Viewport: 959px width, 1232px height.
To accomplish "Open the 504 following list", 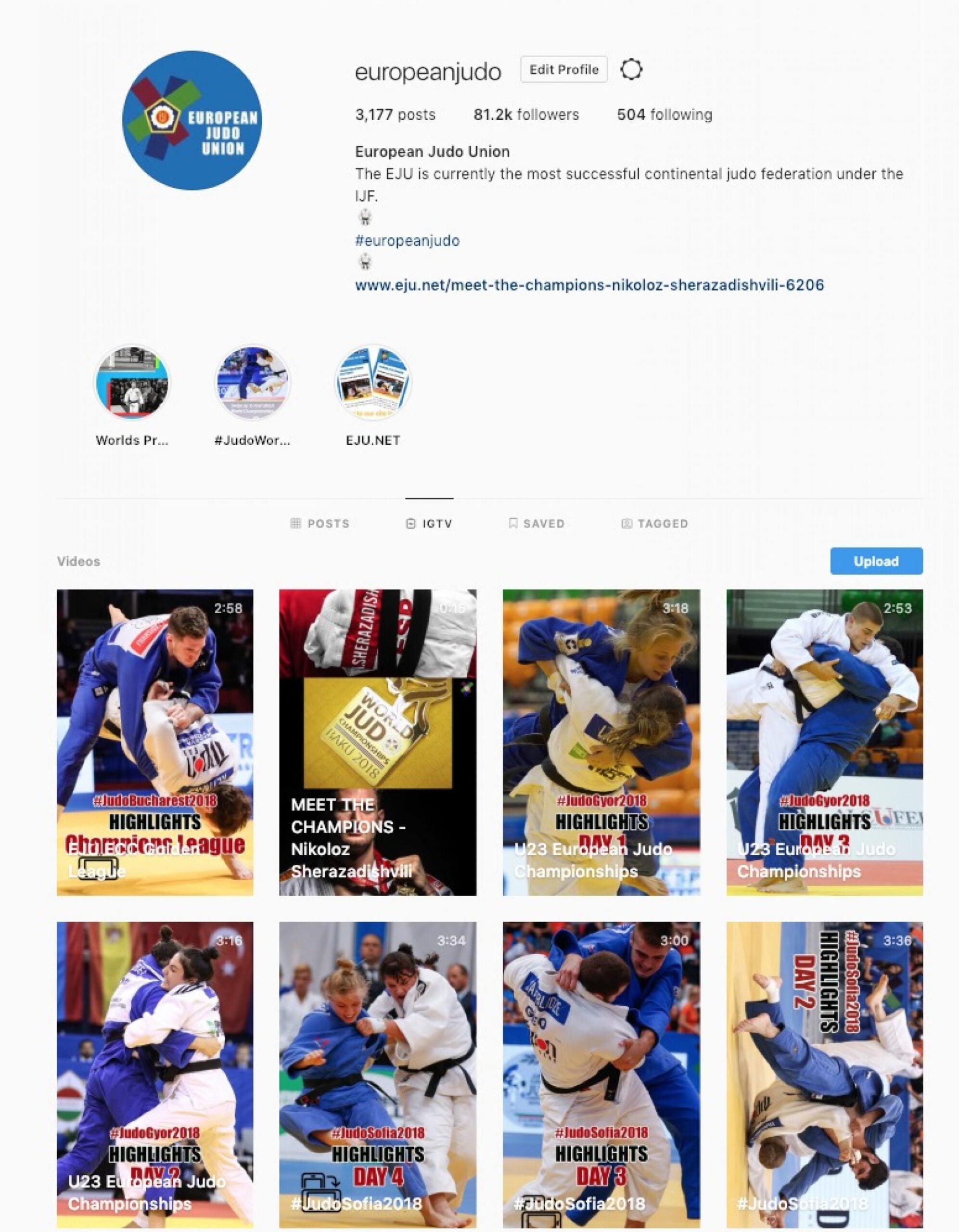I will pos(664,115).
